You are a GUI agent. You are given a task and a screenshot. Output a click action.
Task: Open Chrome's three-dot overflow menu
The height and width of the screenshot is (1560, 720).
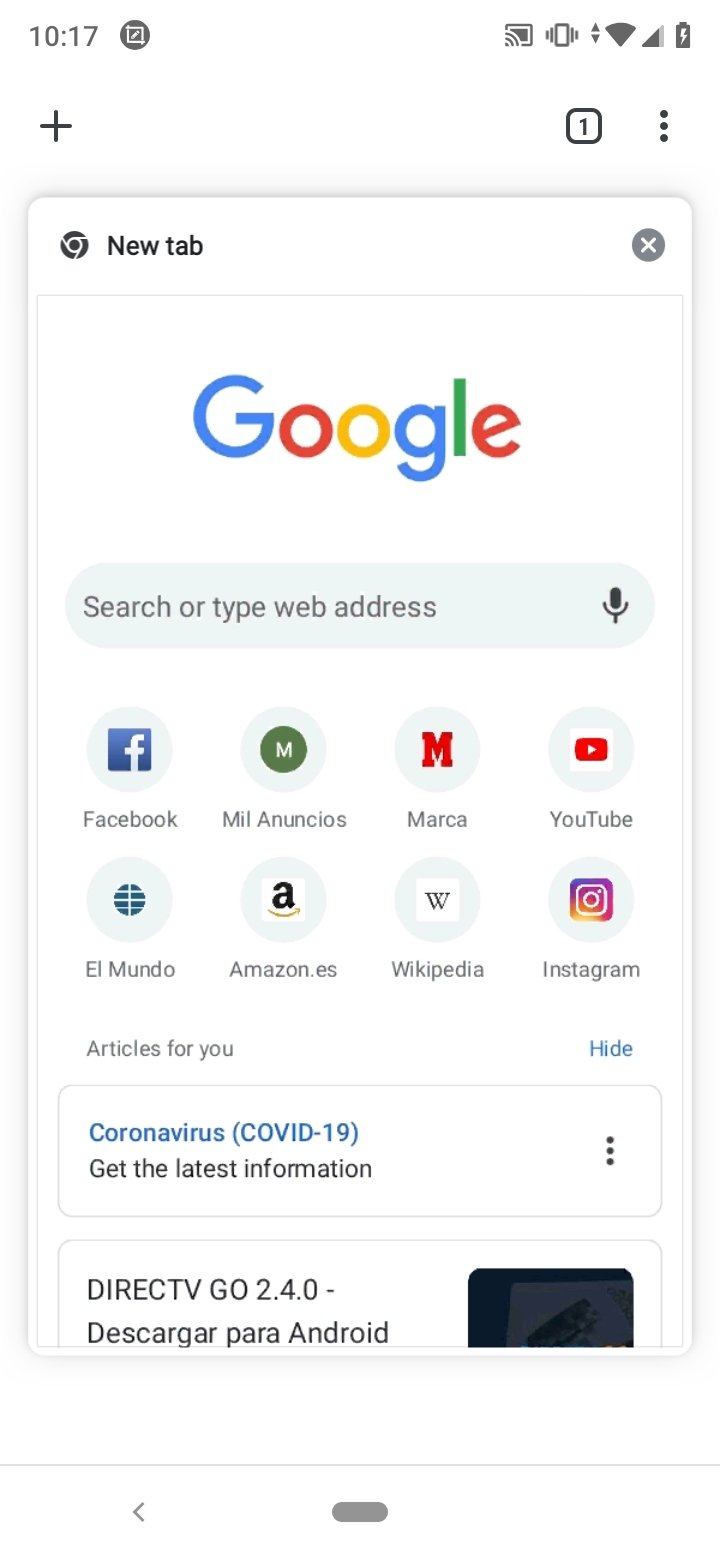[663, 126]
